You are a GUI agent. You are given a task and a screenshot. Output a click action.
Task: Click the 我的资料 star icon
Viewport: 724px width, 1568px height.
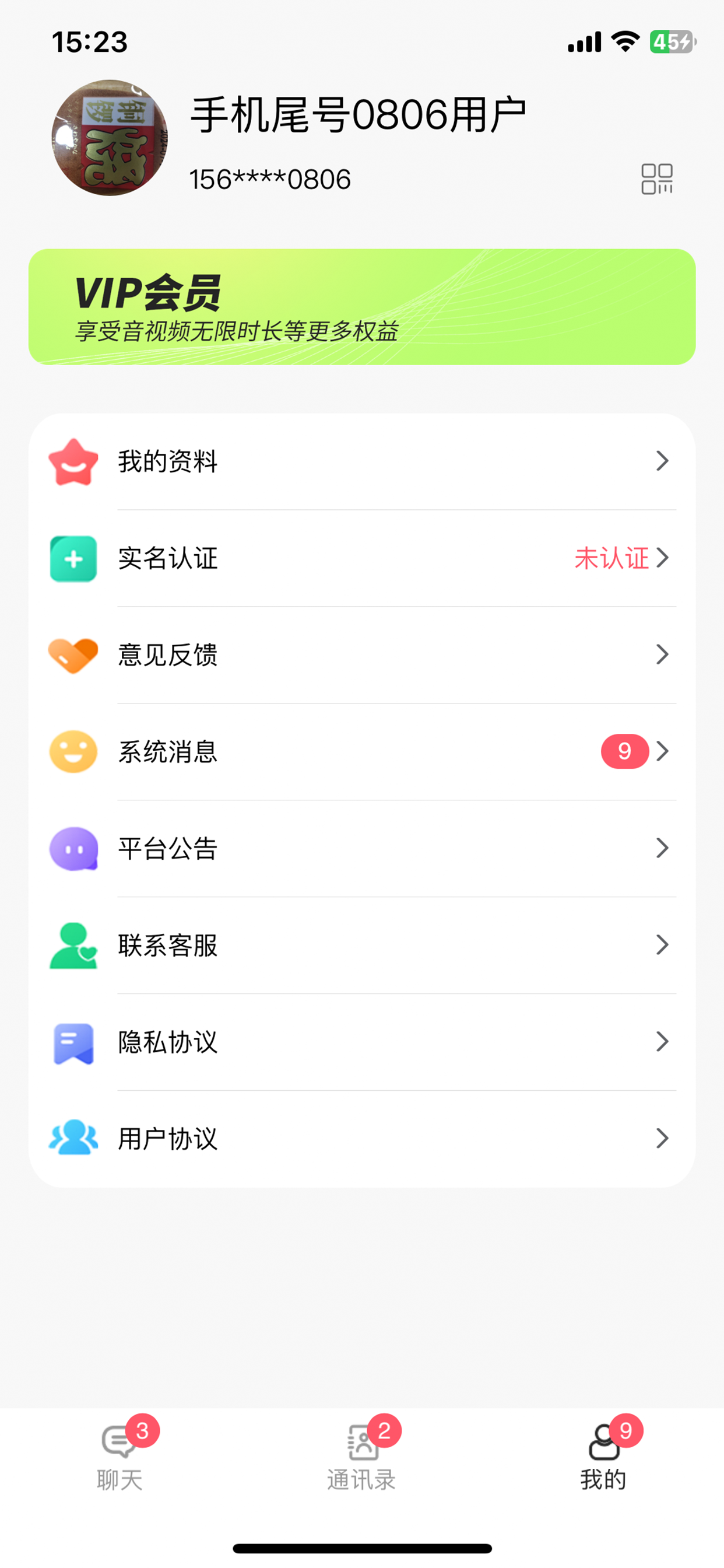[73, 462]
